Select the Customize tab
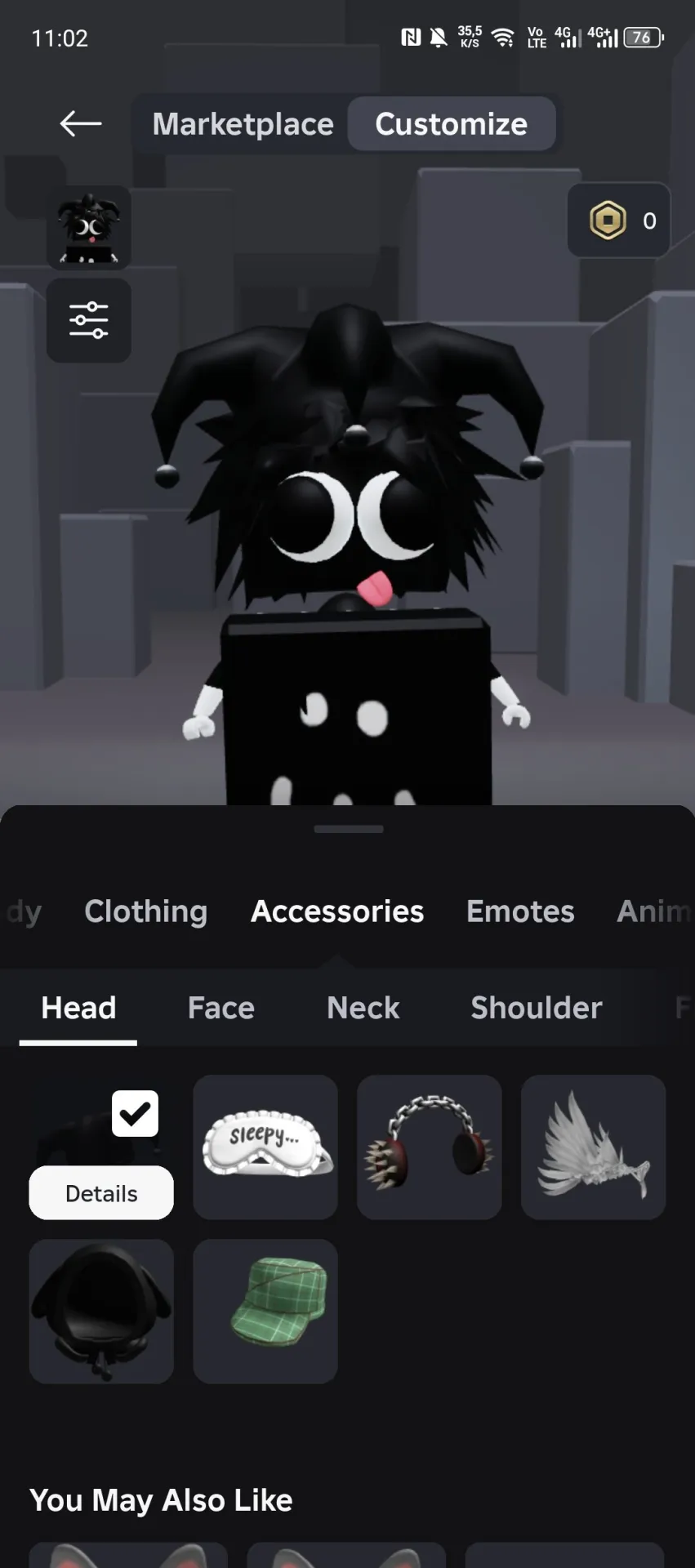Screen dimensions: 695x1568 (452, 124)
